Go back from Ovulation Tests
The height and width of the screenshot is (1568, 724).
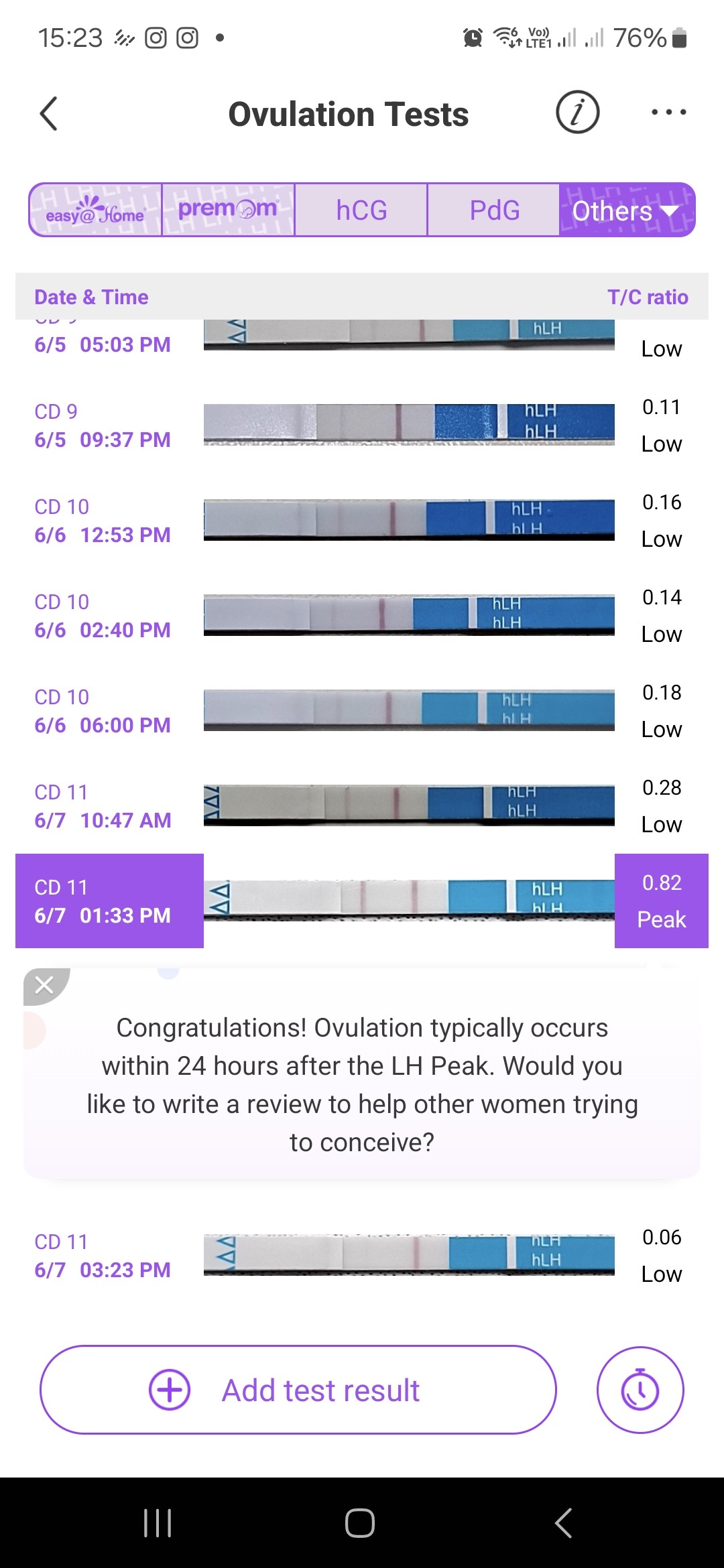tap(49, 114)
